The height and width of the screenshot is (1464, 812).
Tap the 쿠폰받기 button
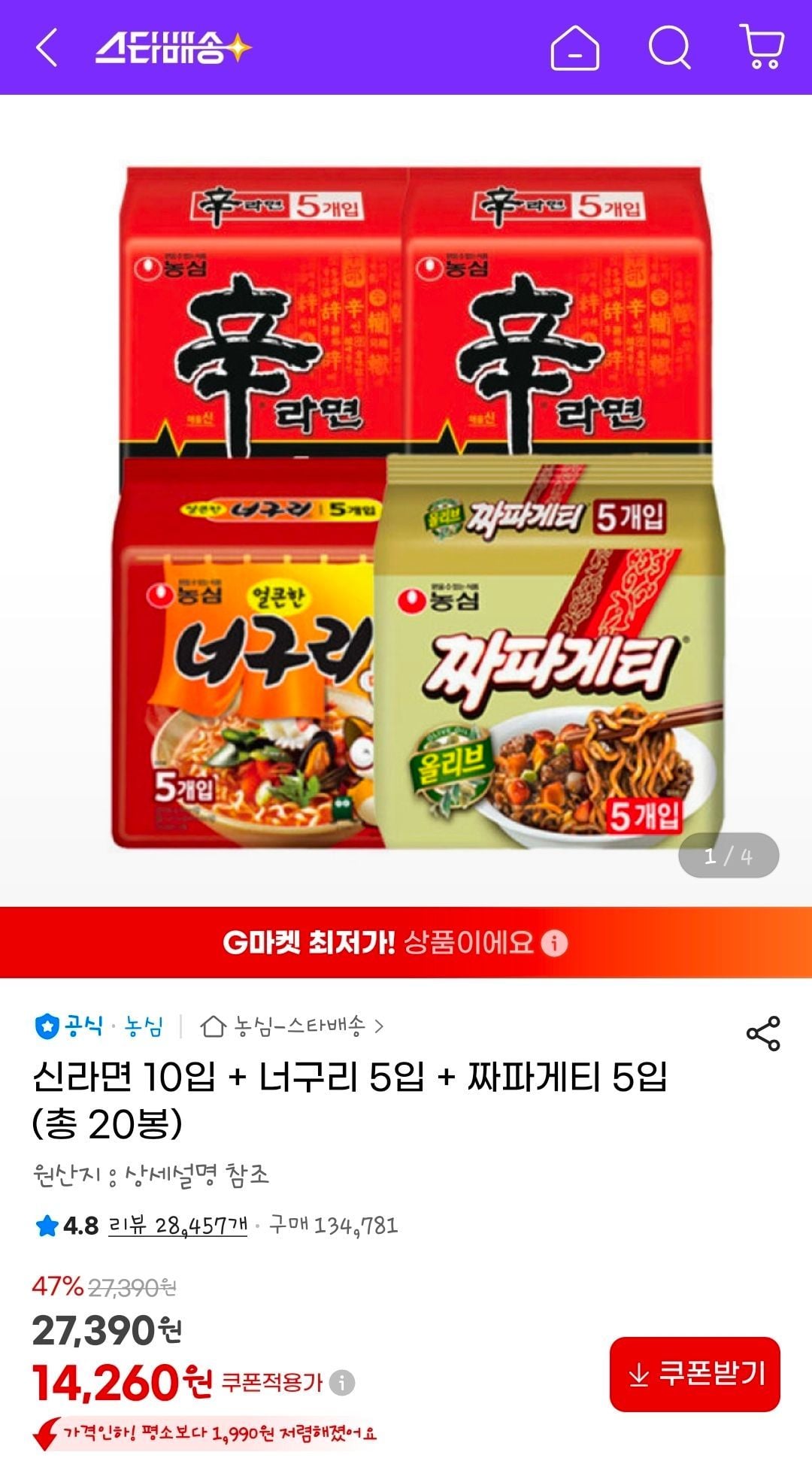(695, 1374)
